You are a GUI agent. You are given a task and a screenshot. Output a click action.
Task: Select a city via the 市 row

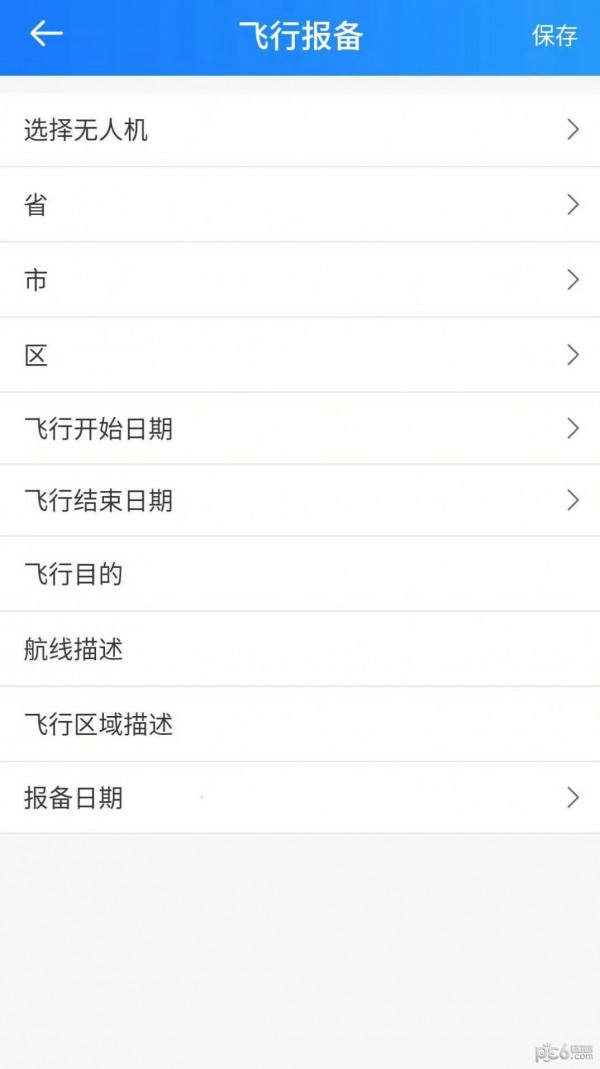pos(300,280)
